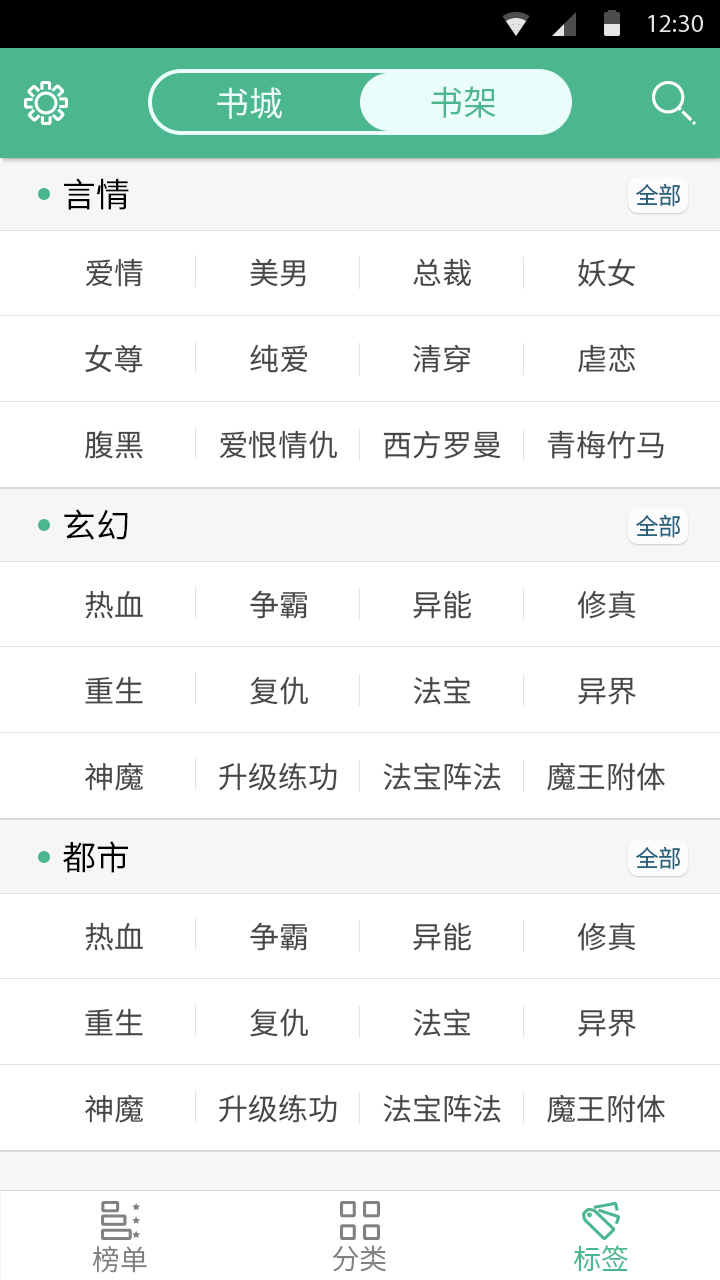
Task: Tap 全部 next to 言情
Action: [x=658, y=195]
